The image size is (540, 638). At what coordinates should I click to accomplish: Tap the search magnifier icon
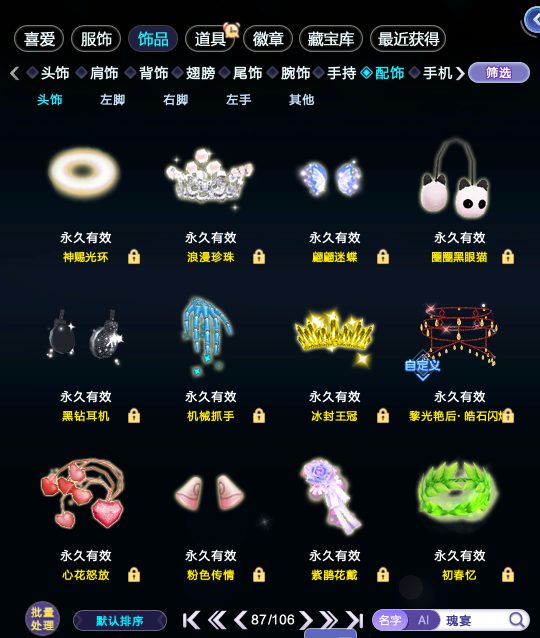point(517,620)
